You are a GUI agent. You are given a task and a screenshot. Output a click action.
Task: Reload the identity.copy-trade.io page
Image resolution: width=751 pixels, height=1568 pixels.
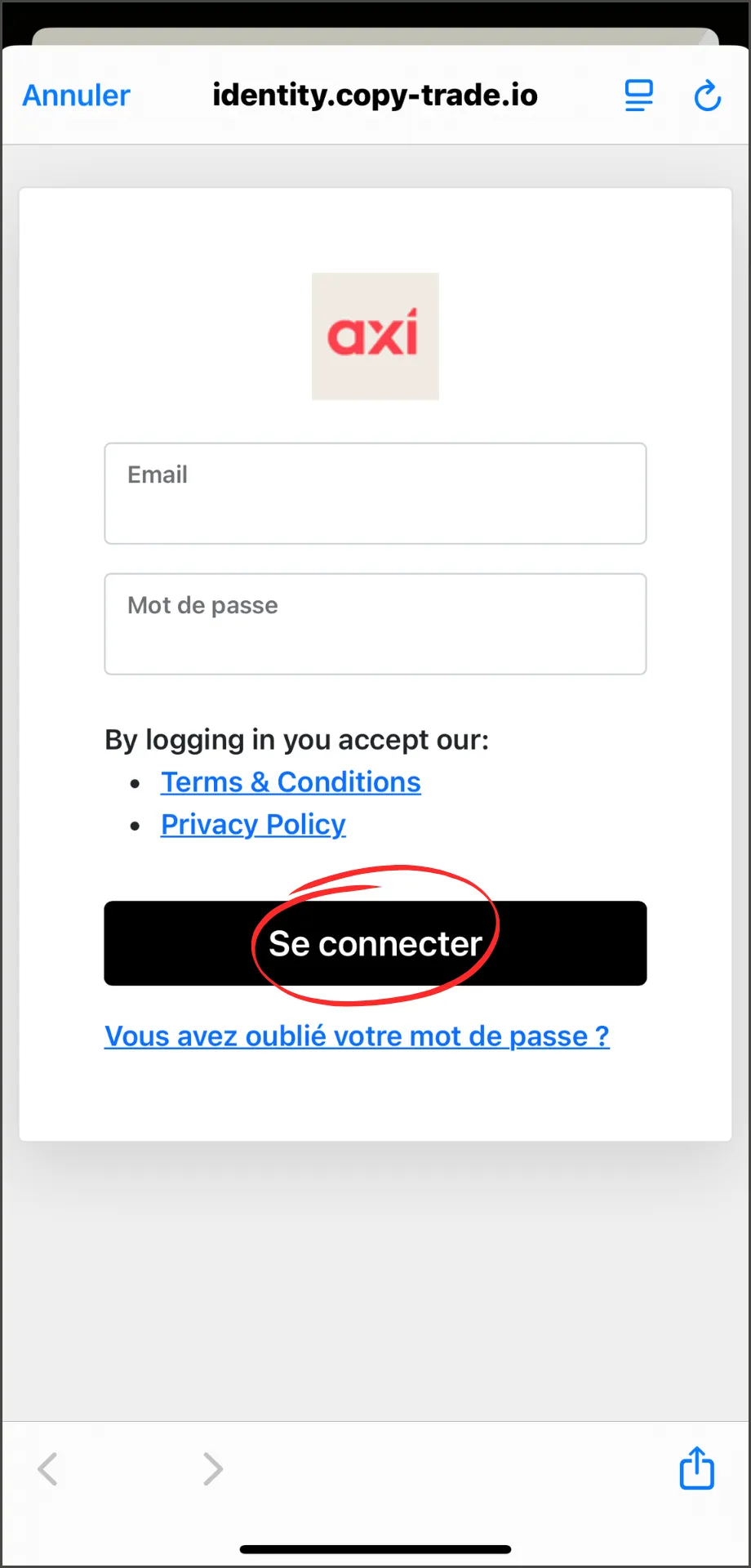tap(707, 96)
